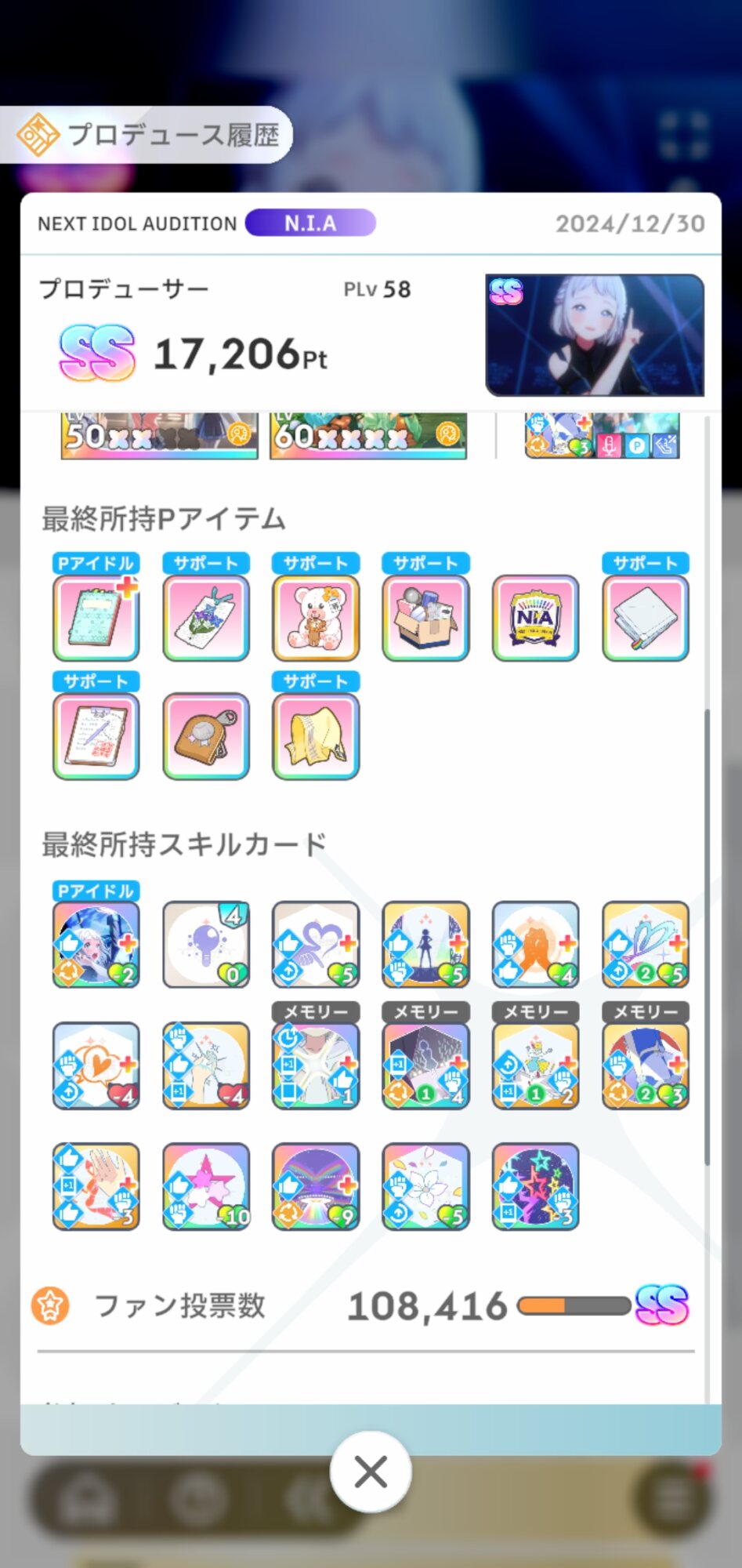Viewport: 742px width, 1568px height.
Task: View the praying hands skill card
Action: [x=536, y=945]
